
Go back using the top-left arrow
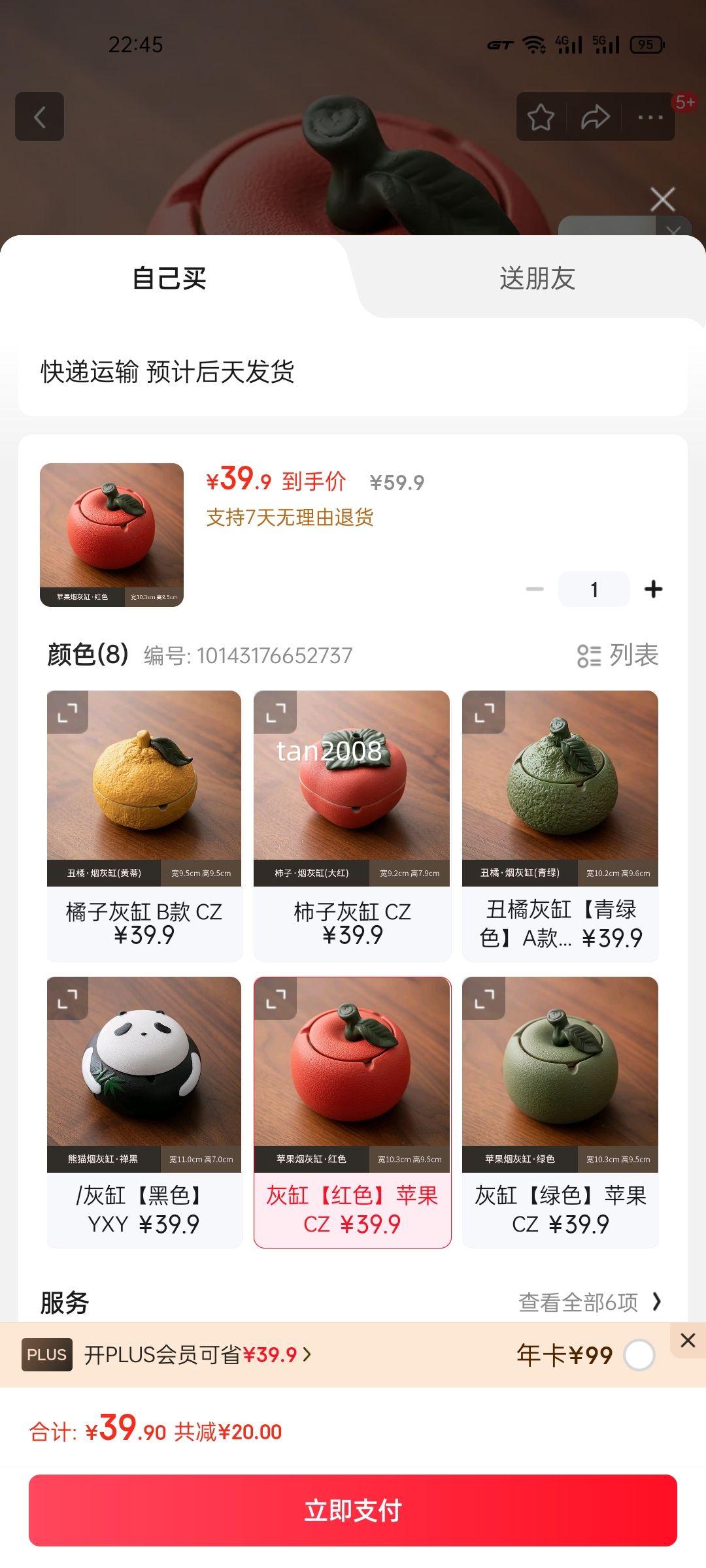click(39, 117)
